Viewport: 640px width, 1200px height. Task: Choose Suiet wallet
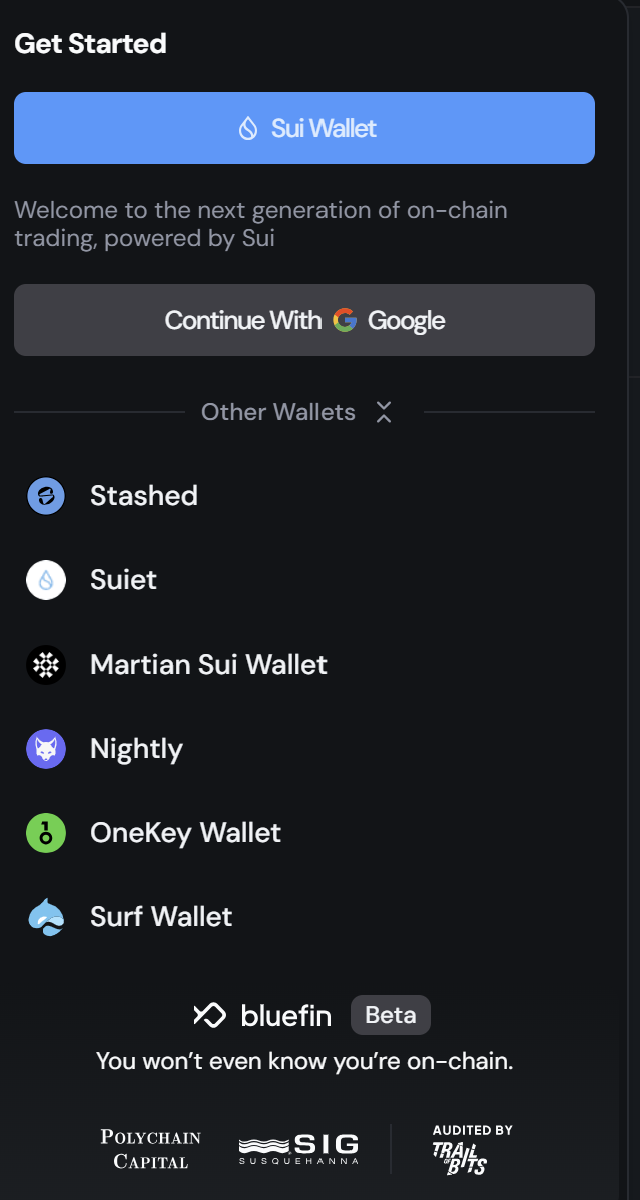pyautogui.click(x=123, y=580)
